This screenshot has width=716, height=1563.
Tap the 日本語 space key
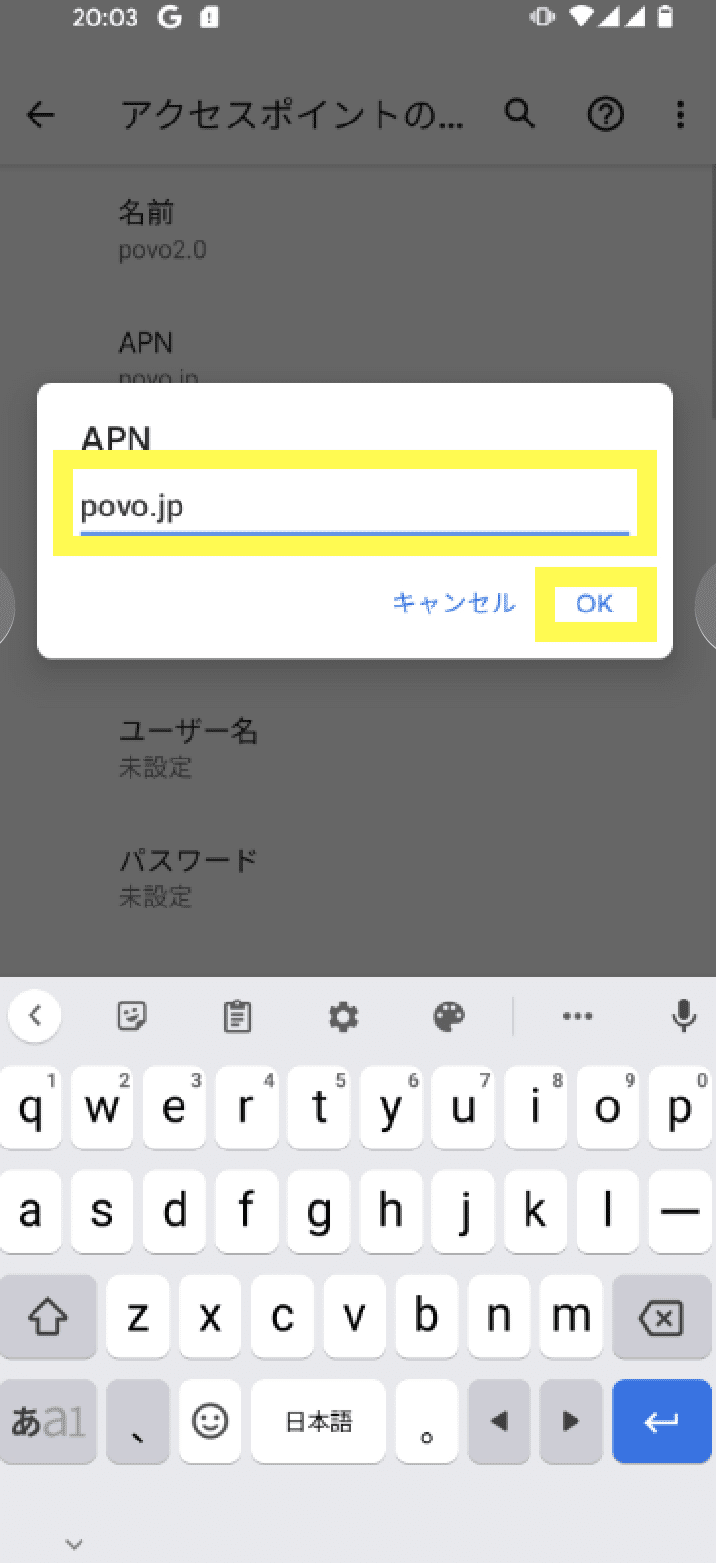pyautogui.click(x=318, y=1422)
